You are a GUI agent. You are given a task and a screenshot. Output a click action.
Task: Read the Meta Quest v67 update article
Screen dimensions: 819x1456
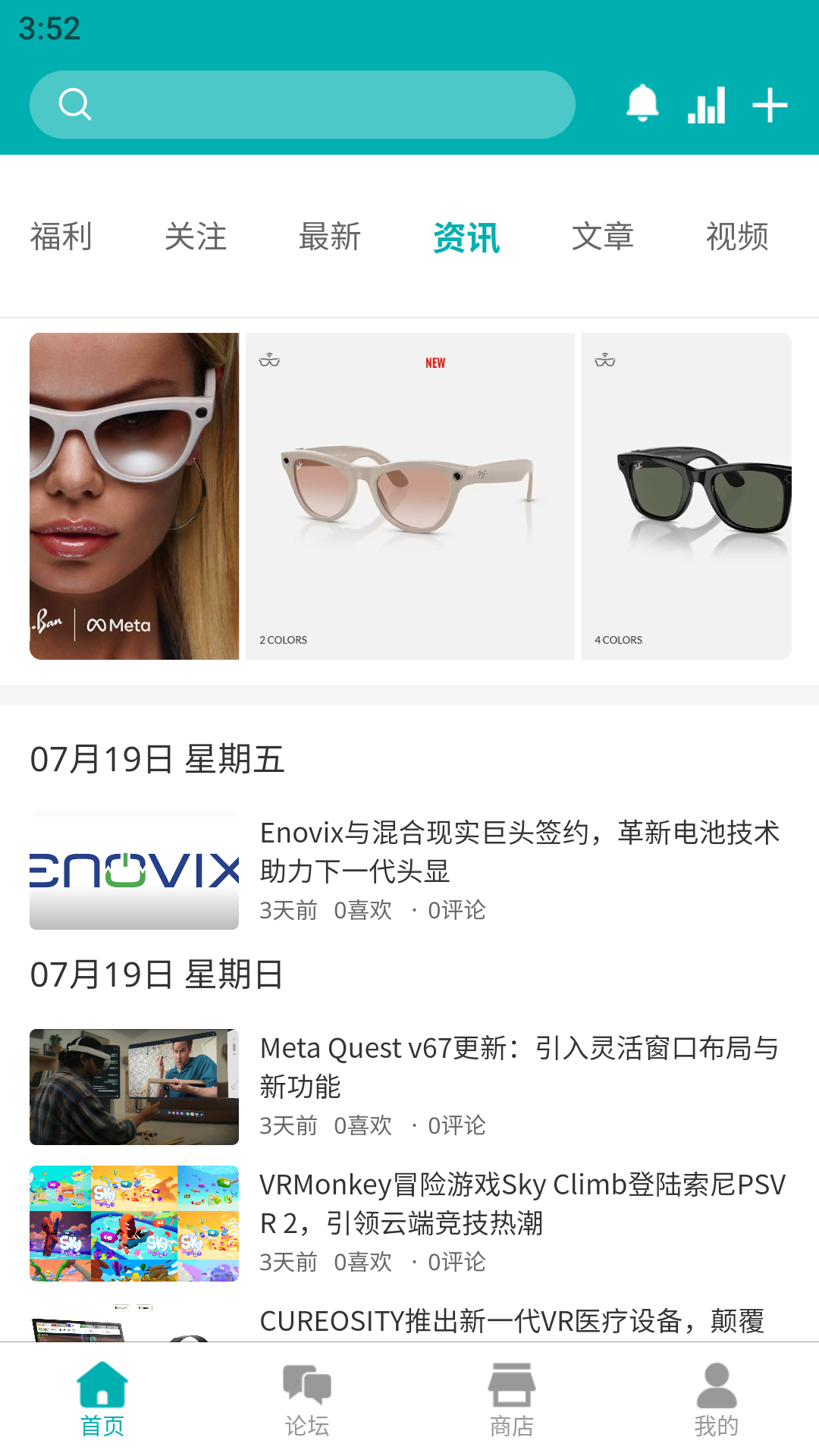click(519, 1067)
